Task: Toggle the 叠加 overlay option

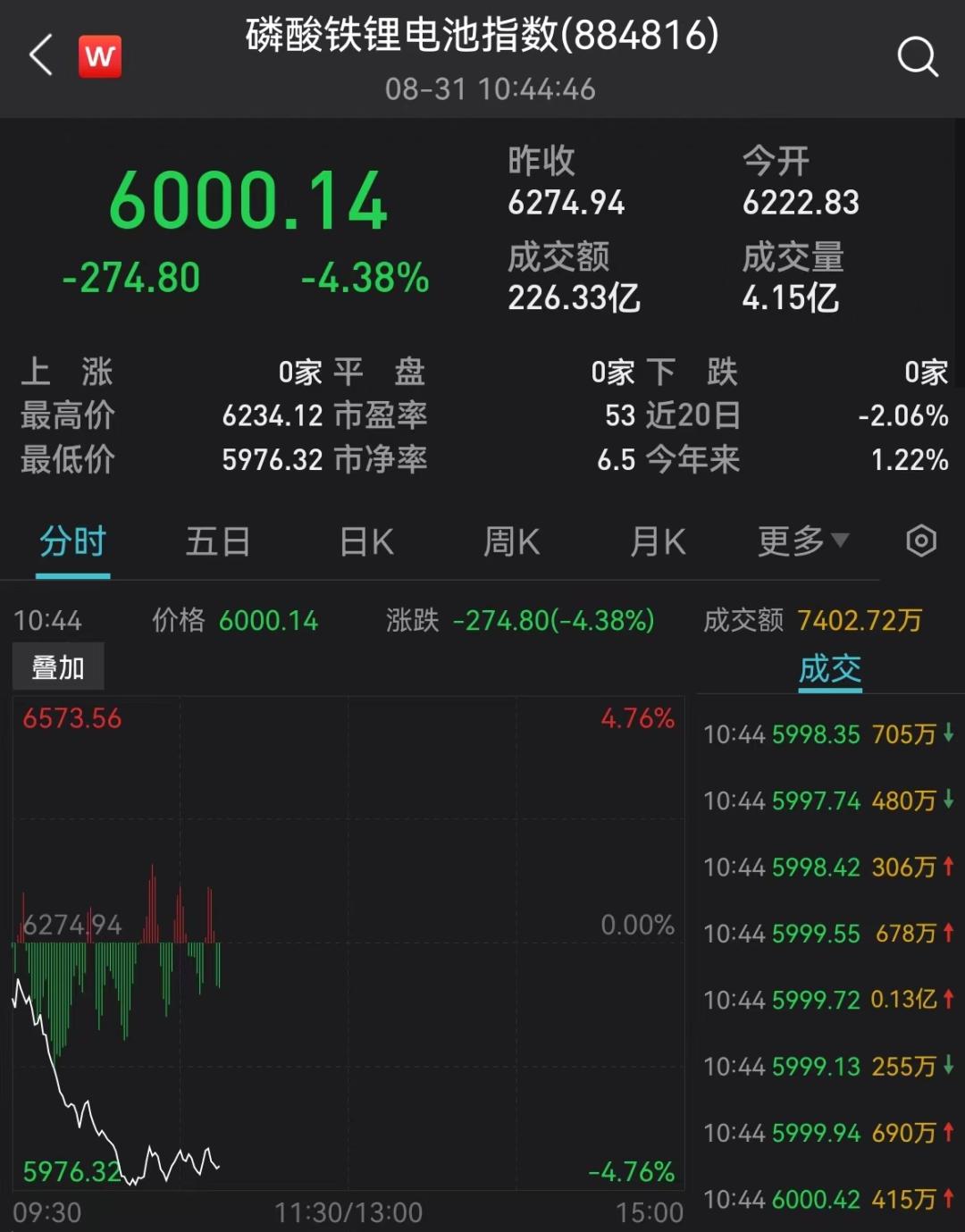Action: tap(57, 666)
